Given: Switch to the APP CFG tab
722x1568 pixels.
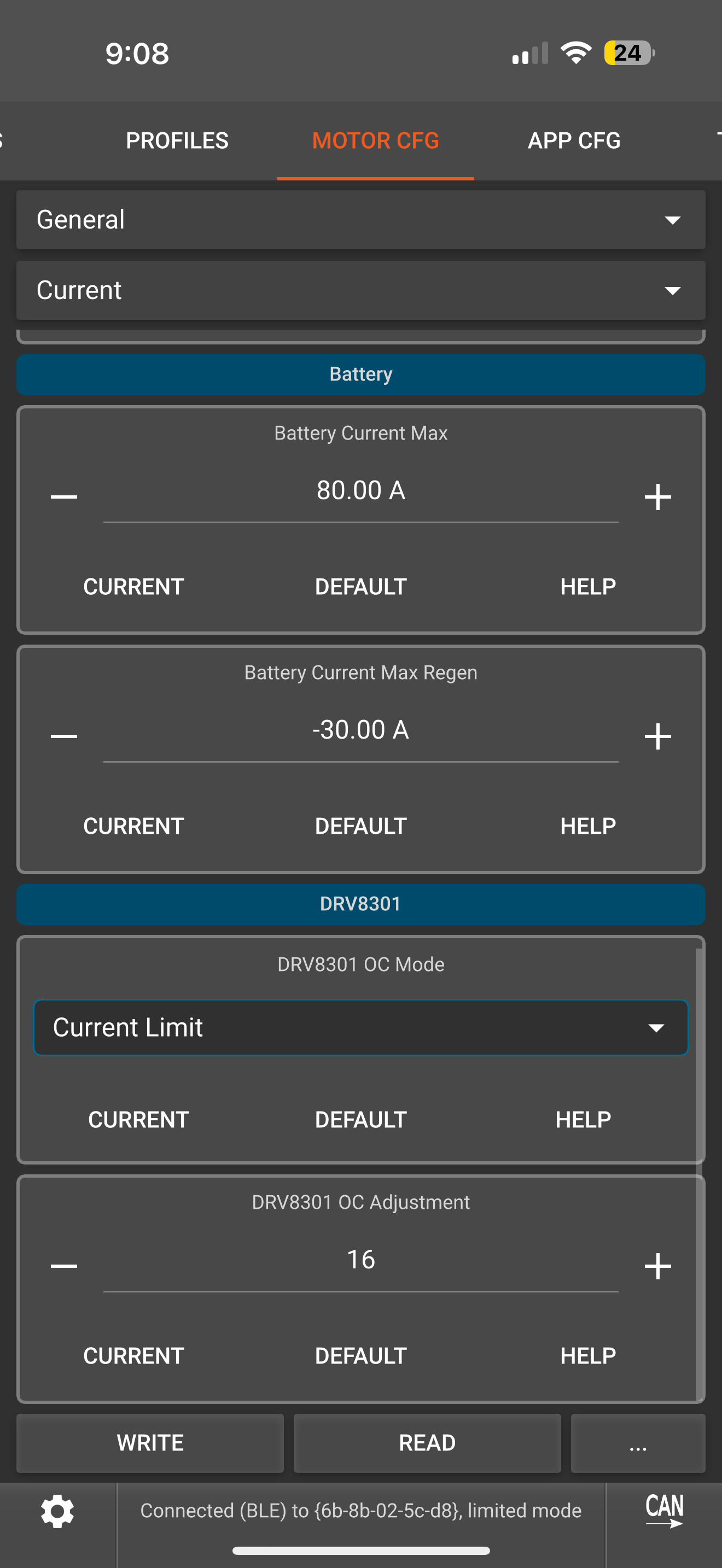Looking at the screenshot, I should (573, 141).
